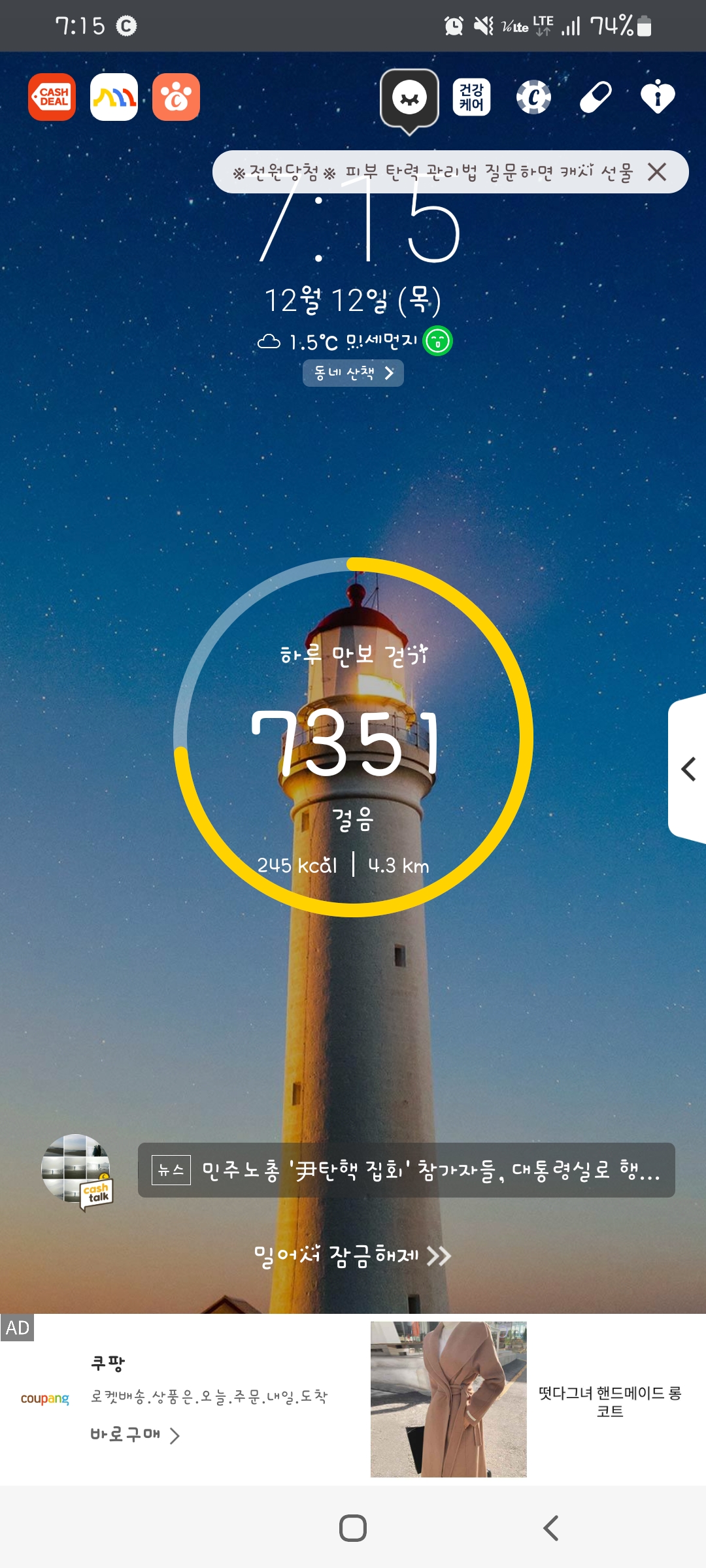Image resolution: width=706 pixels, height=1568 pixels.
Task: Tap the chat bubble face icon
Action: click(409, 98)
